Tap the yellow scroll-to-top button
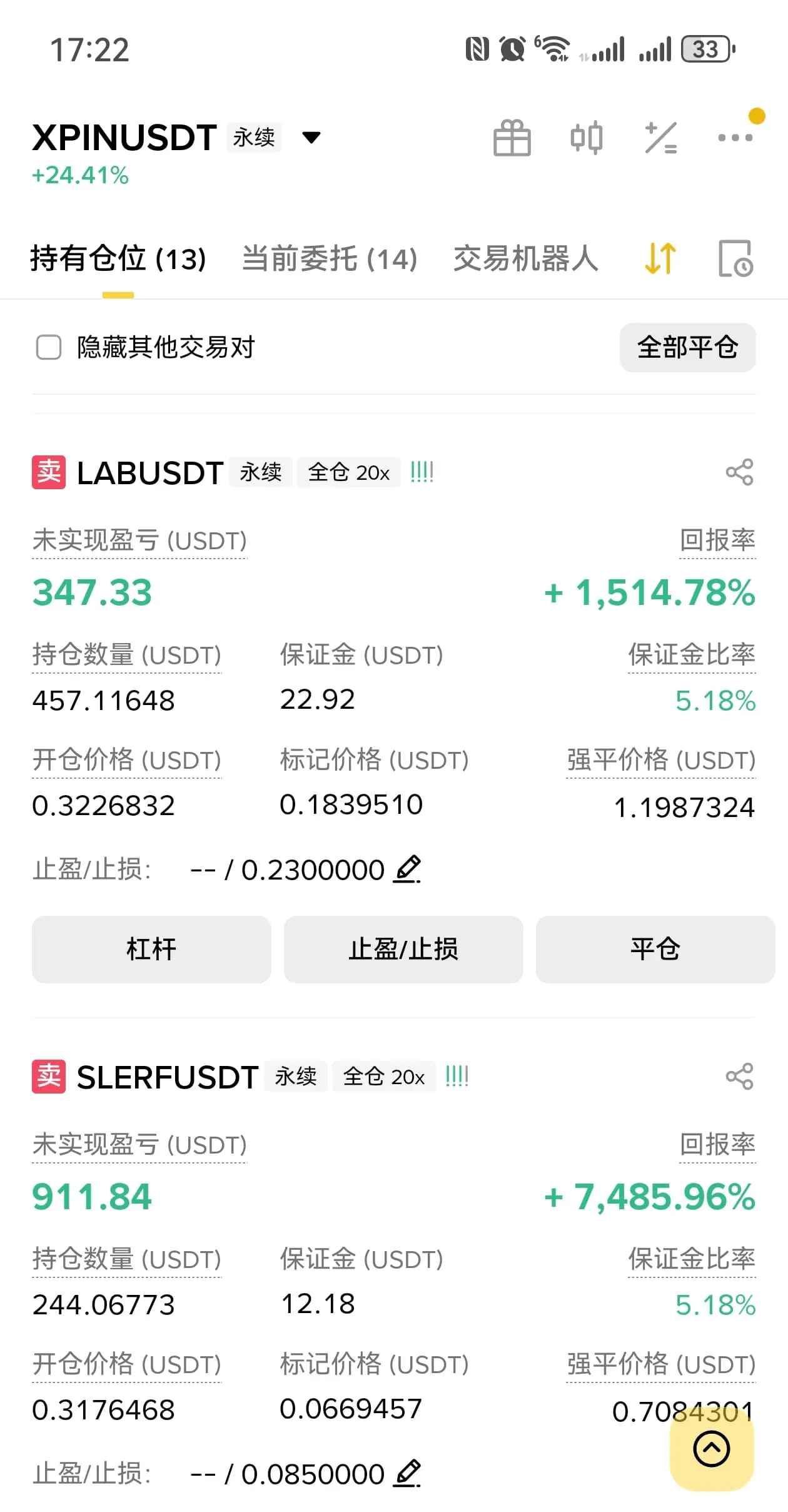788x1512 pixels. tap(712, 1449)
